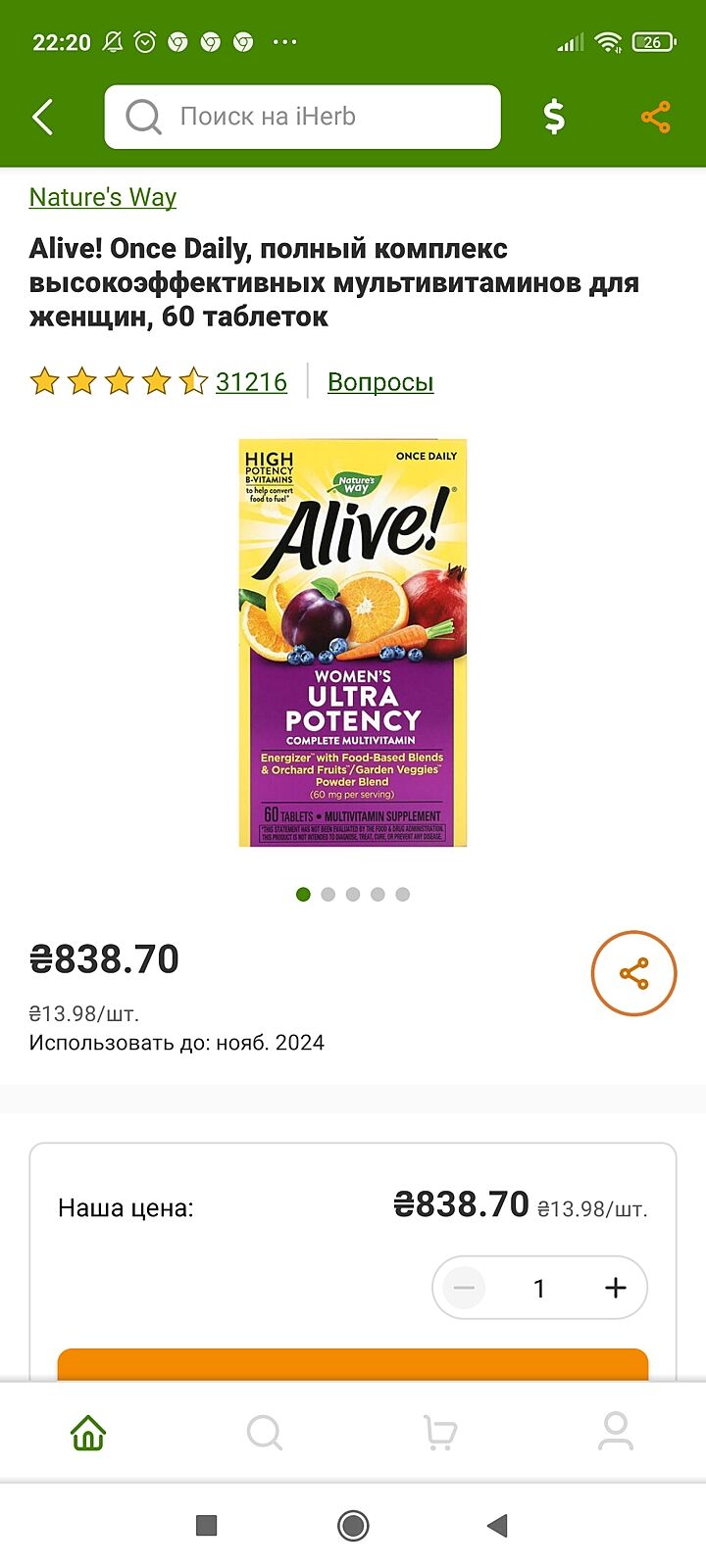The height and width of the screenshot is (1568, 706).
Task: Open the Вопросы link
Action: [380, 382]
